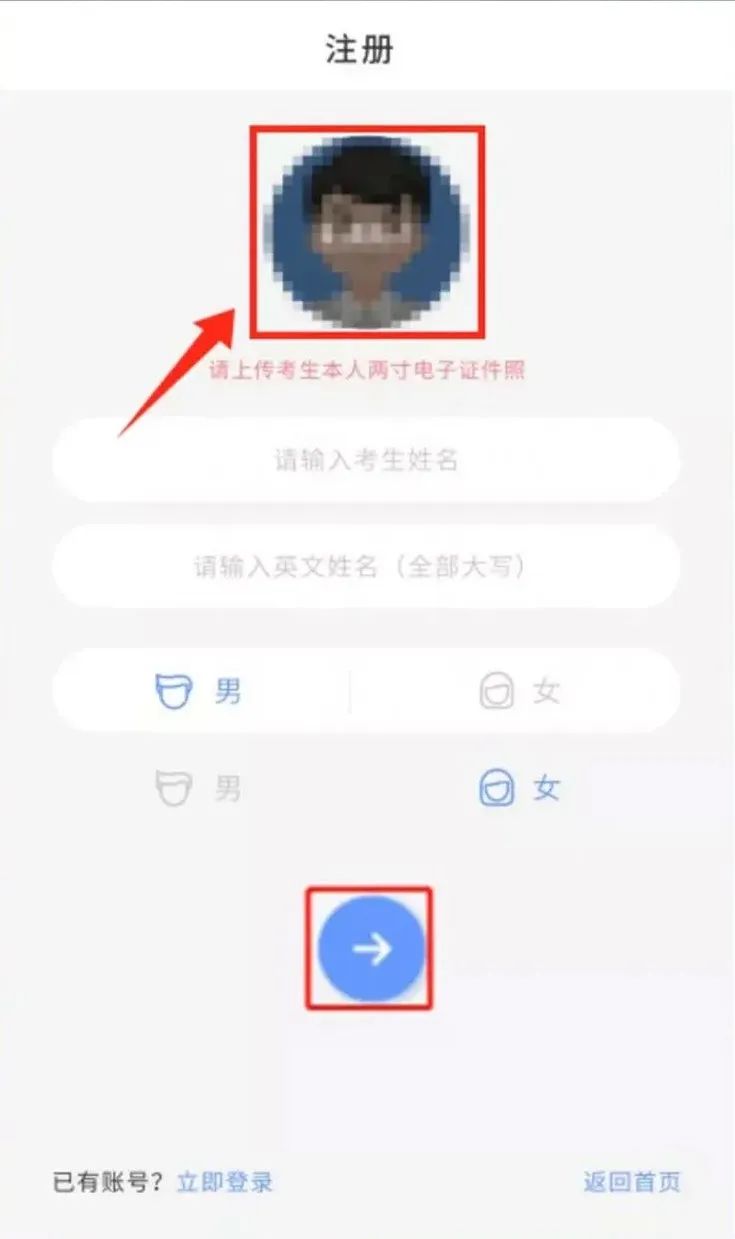This screenshot has width=735, height=1239.
Task: Select the blue highlighted 男 gender option
Action: point(200,691)
